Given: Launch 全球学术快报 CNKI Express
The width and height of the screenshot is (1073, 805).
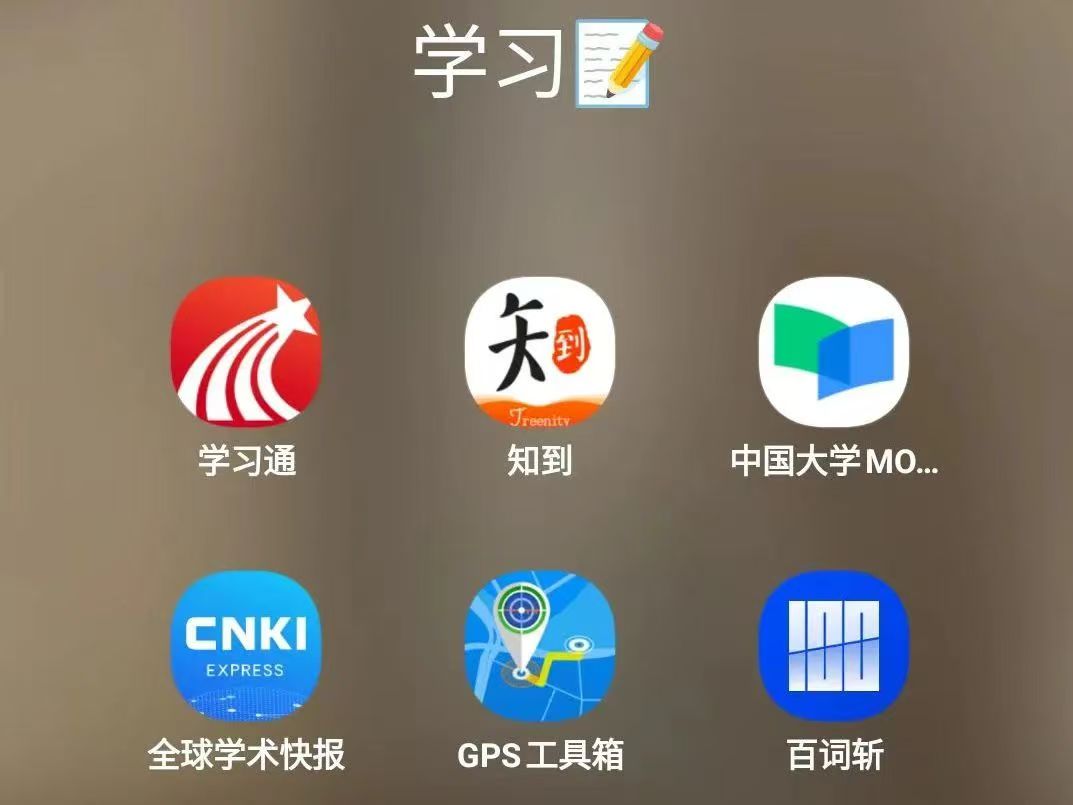Looking at the screenshot, I should (x=246, y=645).
